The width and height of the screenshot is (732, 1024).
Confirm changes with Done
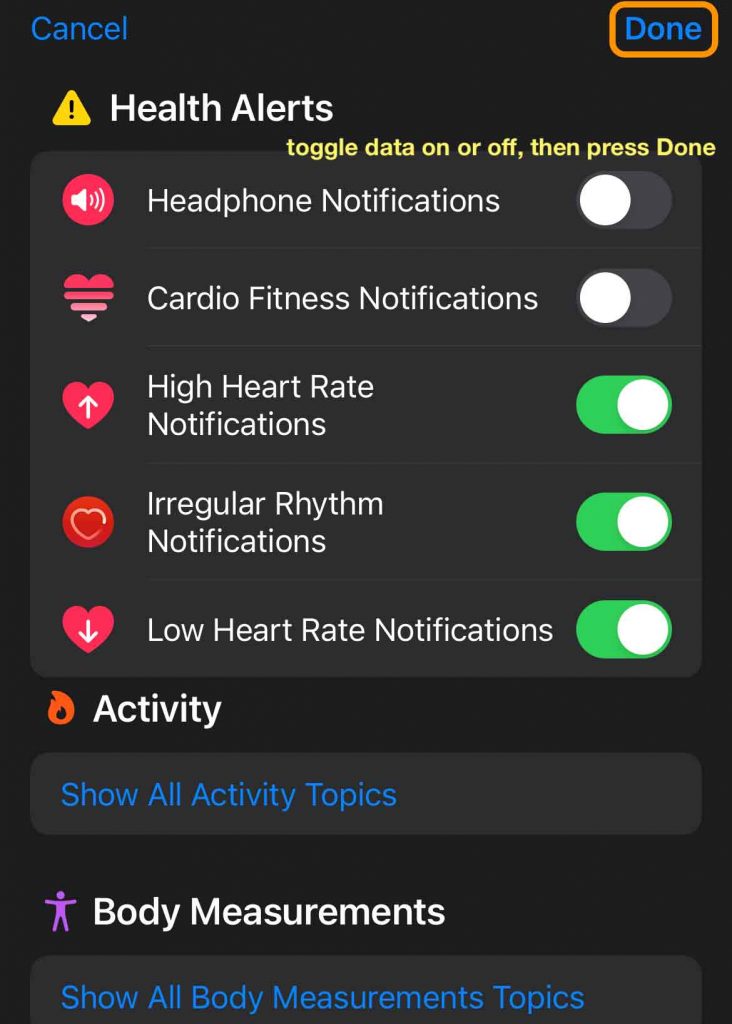coord(663,29)
